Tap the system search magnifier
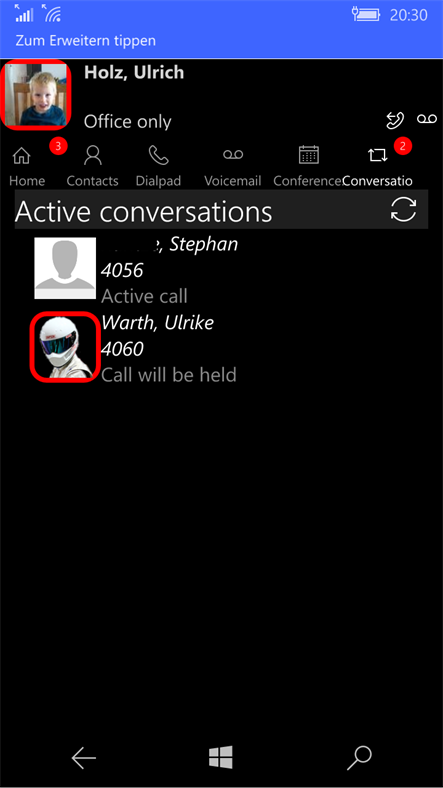The height and width of the screenshot is (788, 443). tap(359, 758)
